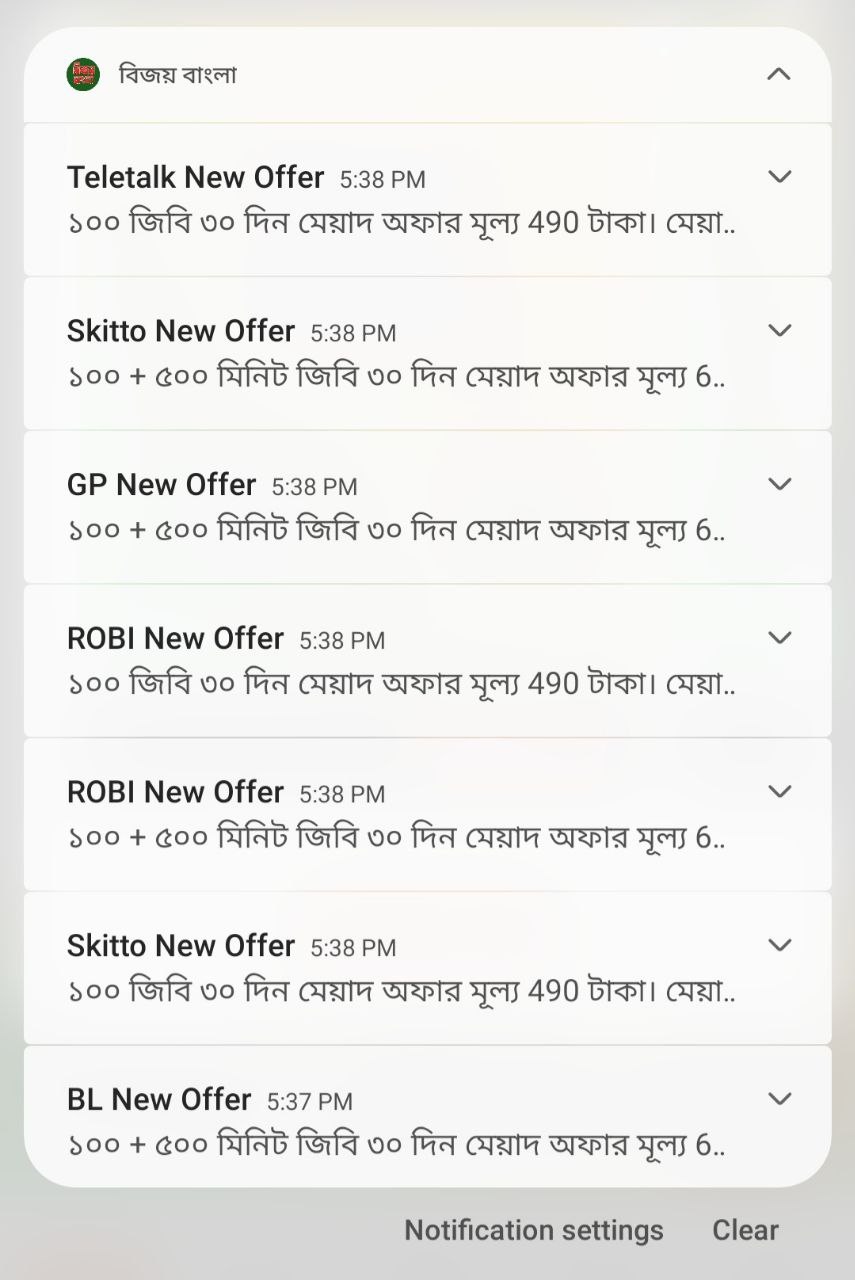Open ROBI New Offer priced 490 টাকা

click(400, 661)
